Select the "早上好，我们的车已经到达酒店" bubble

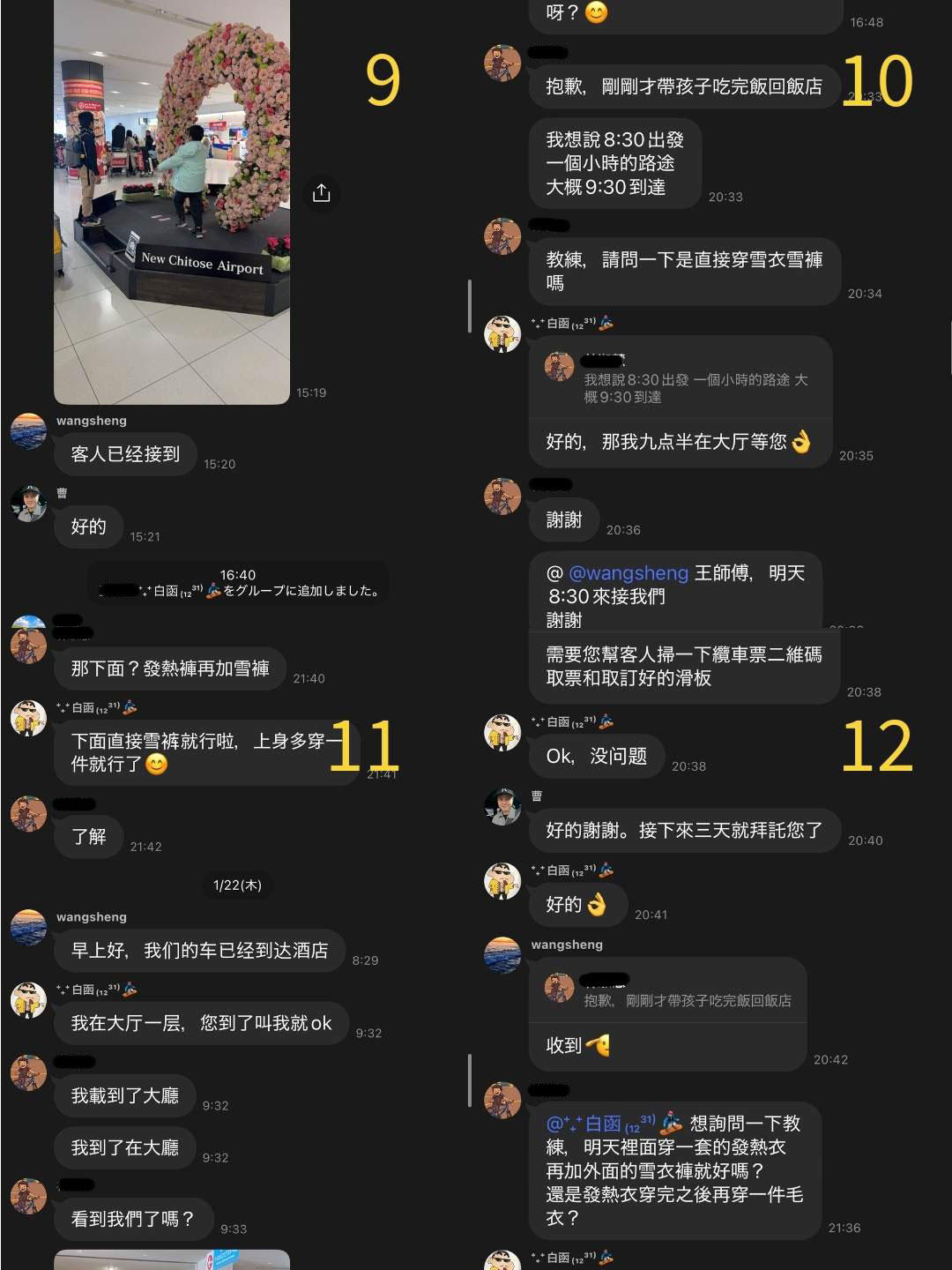click(197, 951)
